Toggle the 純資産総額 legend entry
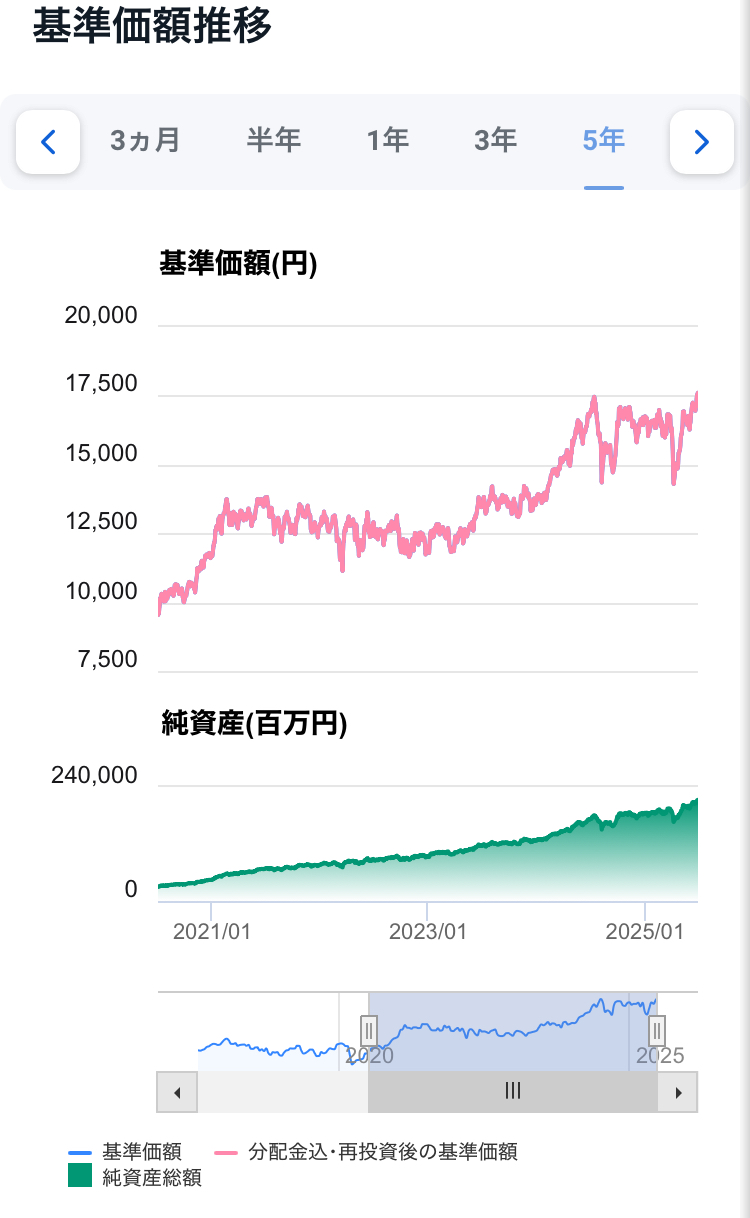 pos(135,1177)
